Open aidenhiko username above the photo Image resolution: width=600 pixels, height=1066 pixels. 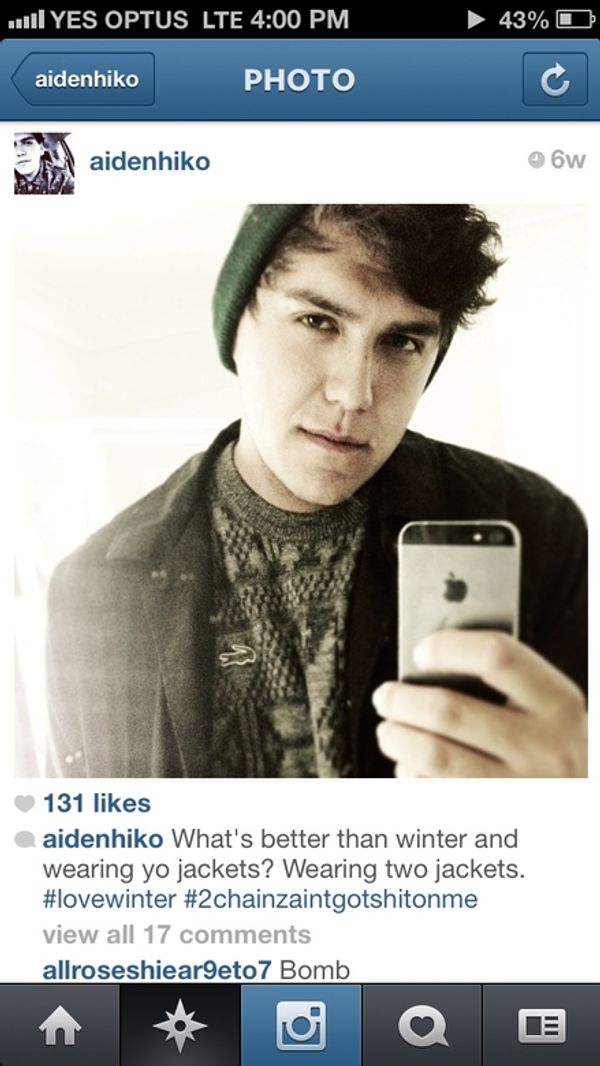point(149,162)
